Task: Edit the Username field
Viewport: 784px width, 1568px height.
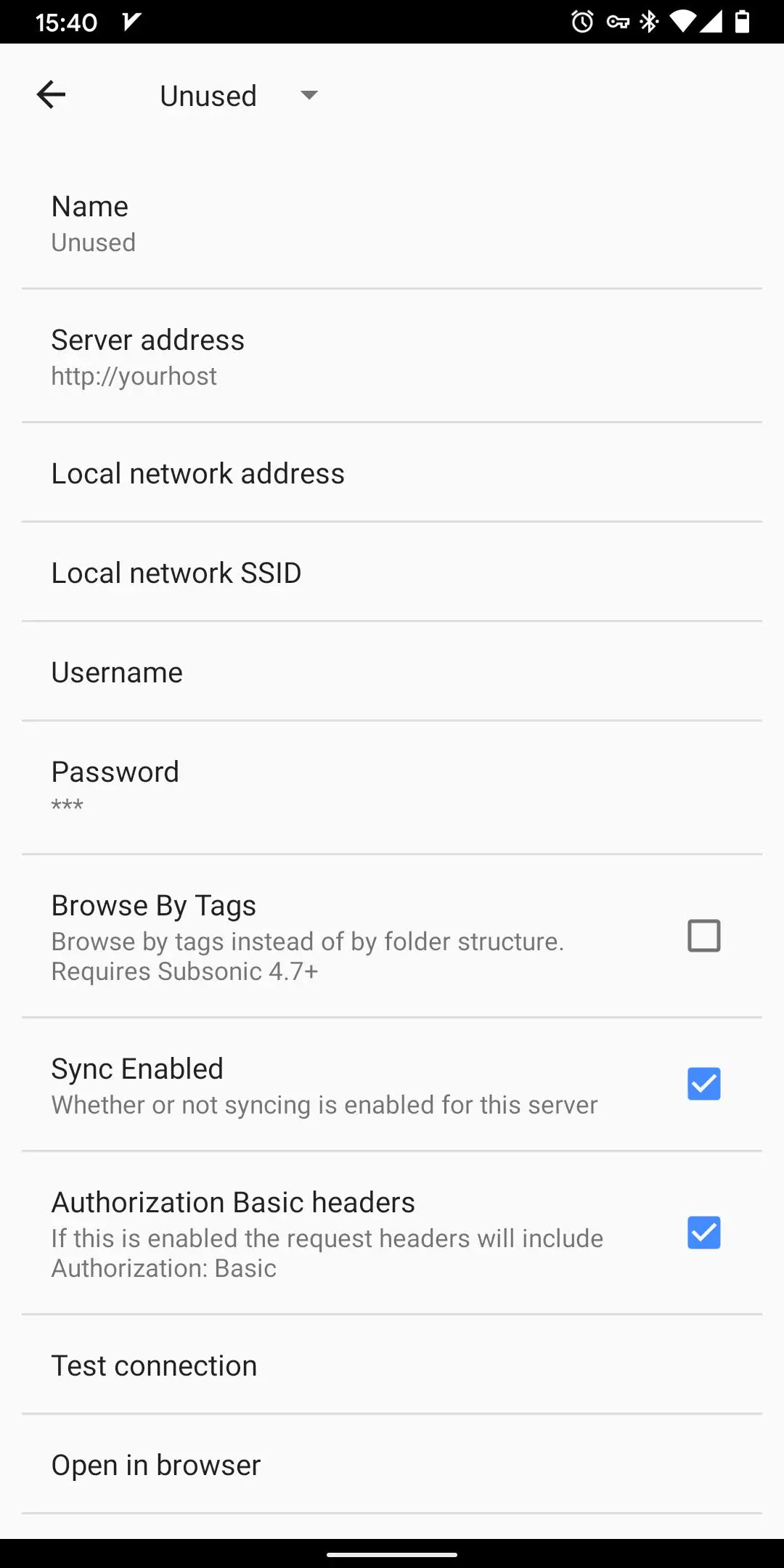Action: (392, 672)
